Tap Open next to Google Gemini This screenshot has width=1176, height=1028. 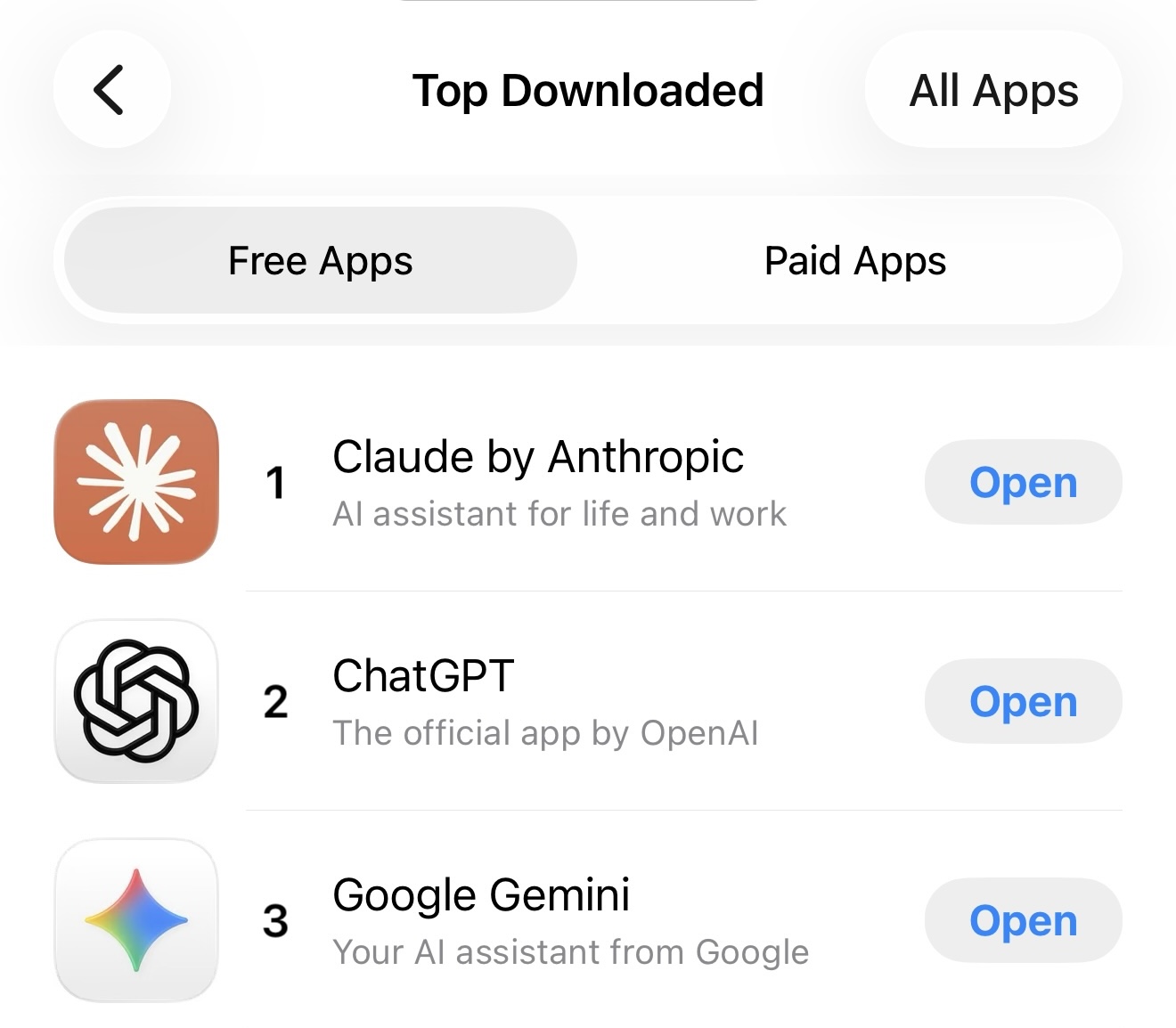[x=1023, y=920]
